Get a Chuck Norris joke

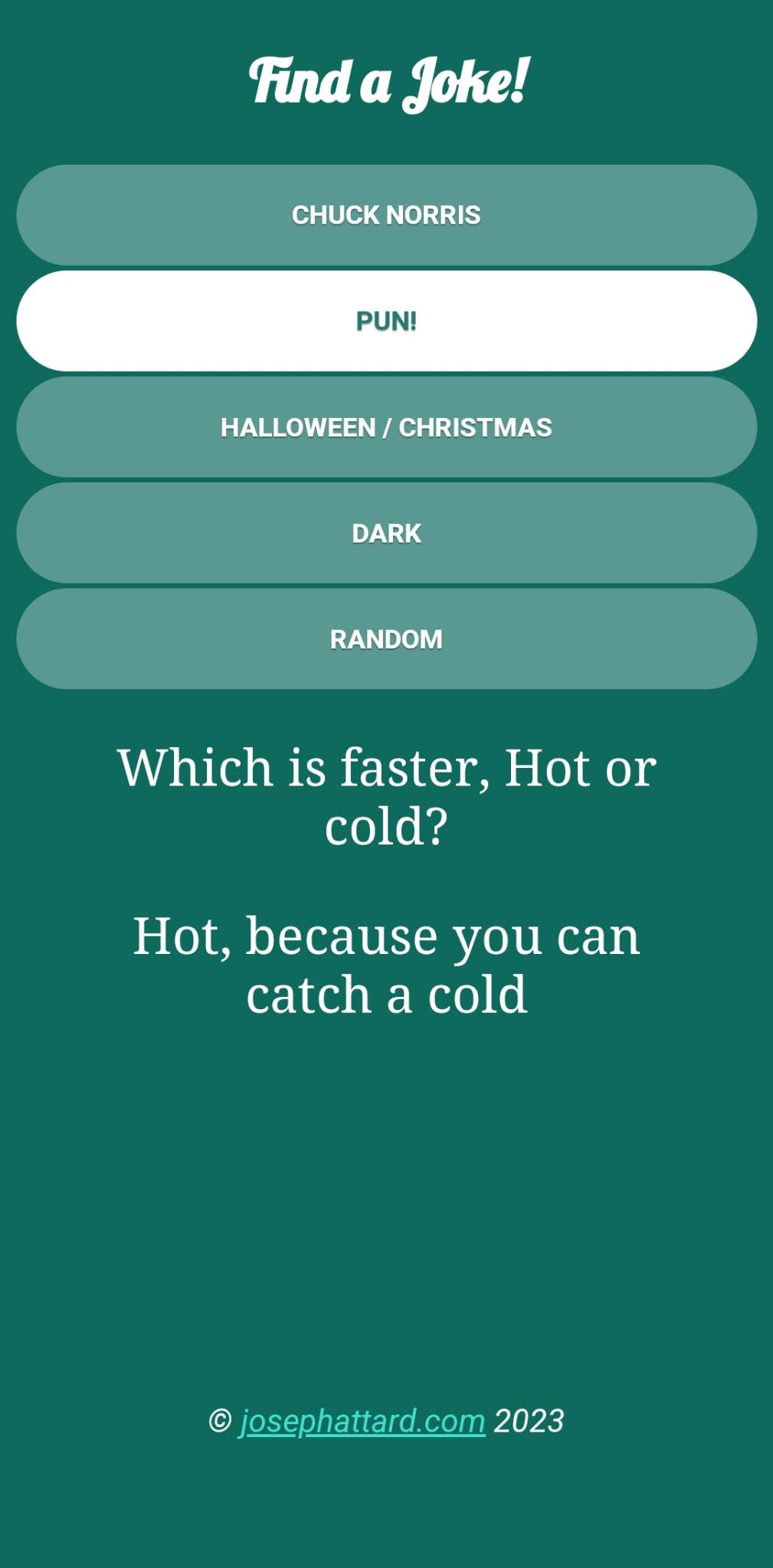coord(386,215)
